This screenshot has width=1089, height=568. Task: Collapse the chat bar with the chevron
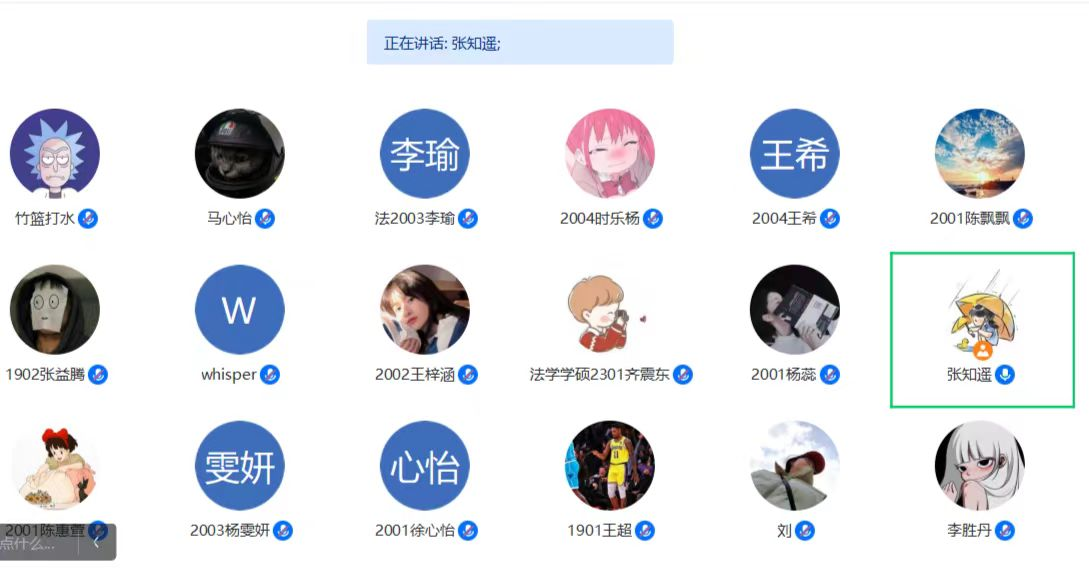click(x=96, y=543)
